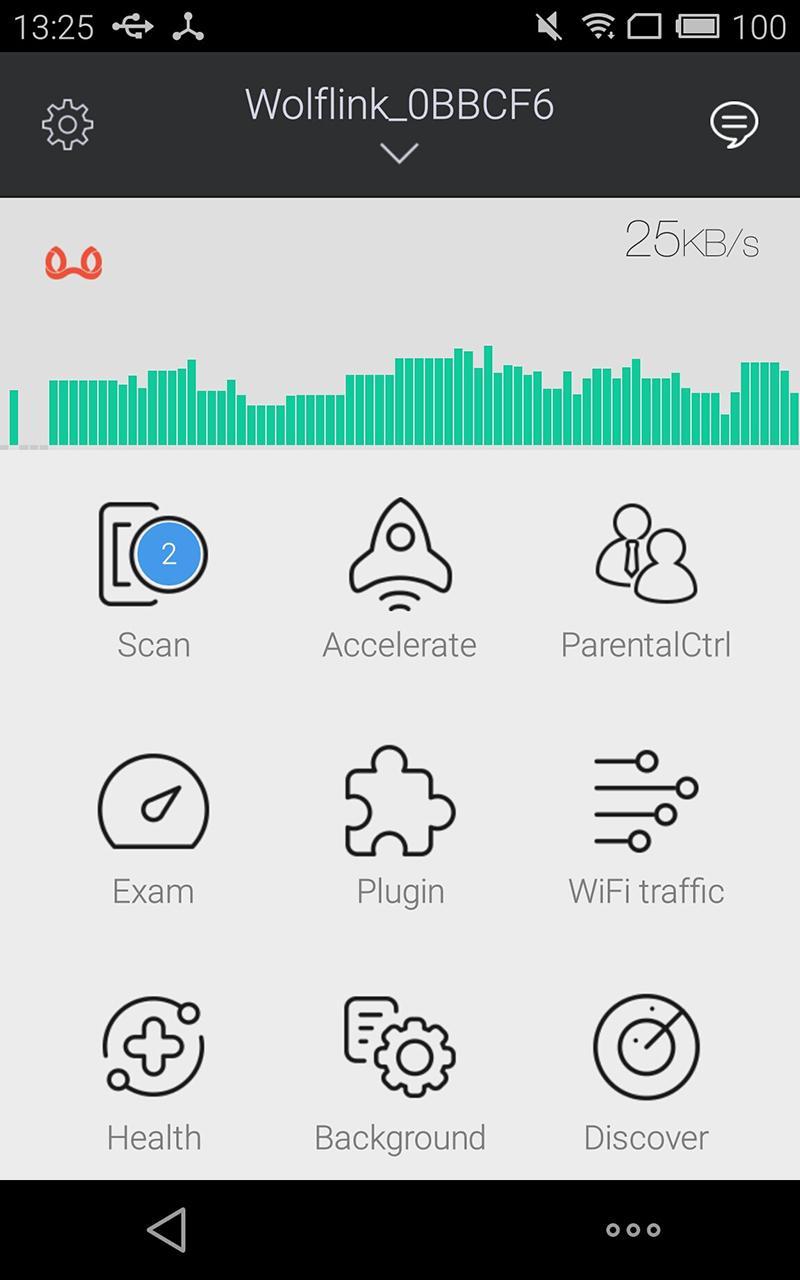Launch the Accelerate feature

coord(400,580)
